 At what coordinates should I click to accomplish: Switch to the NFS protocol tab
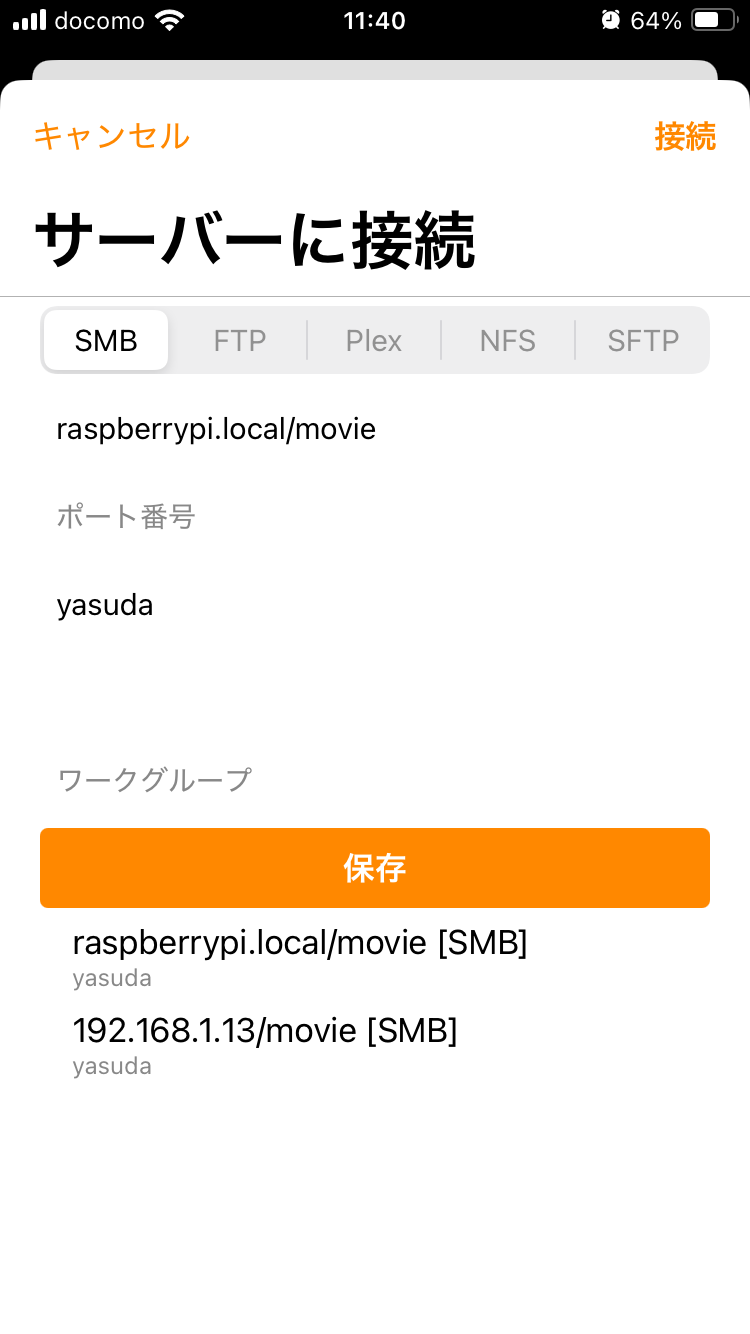tap(508, 340)
